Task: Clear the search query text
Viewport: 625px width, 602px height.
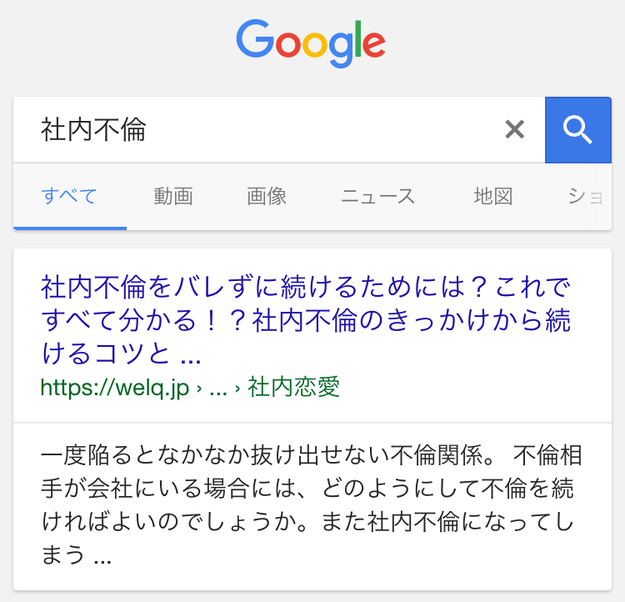Action: tap(514, 130)
